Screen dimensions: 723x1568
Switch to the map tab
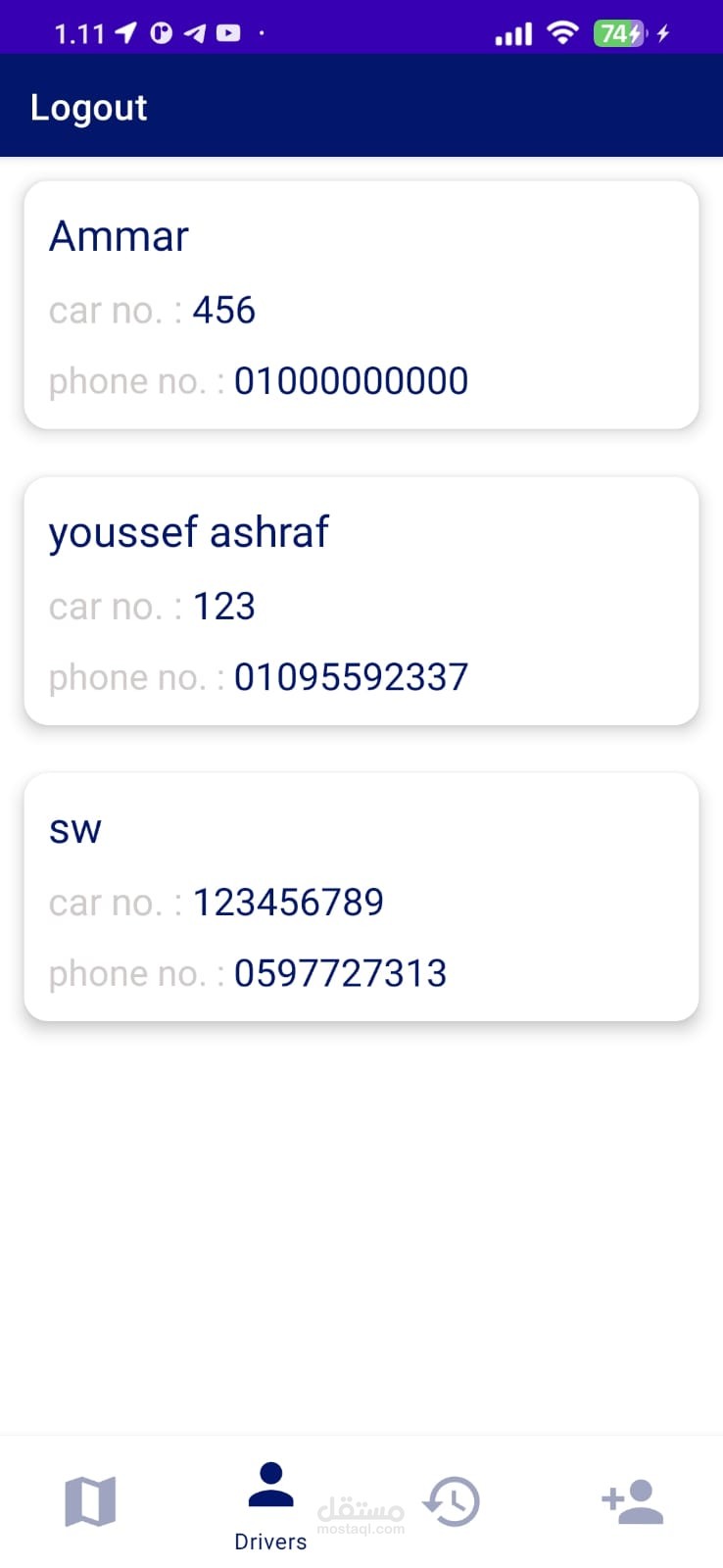(90, 1501)
